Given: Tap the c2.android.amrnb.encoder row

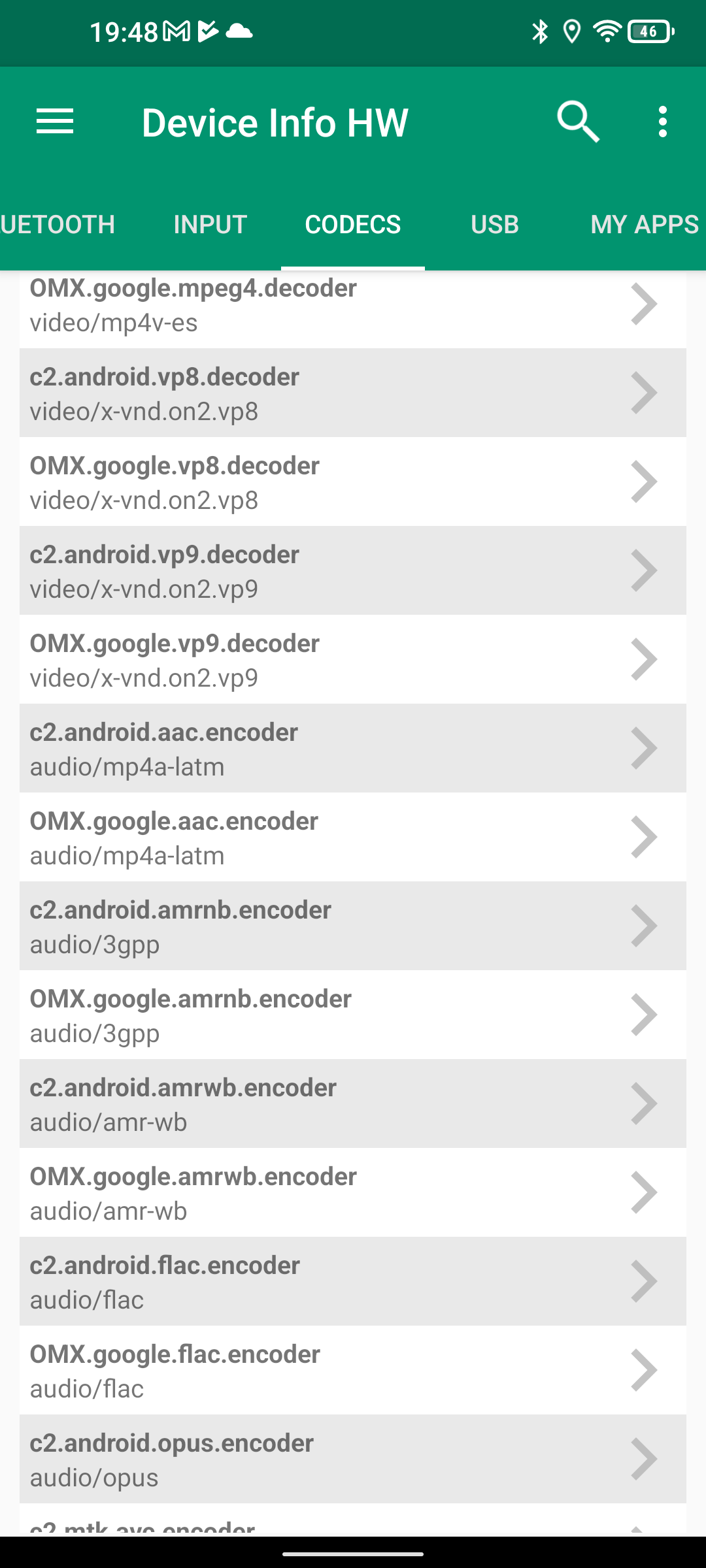Looking at the screenshot, I should [x=353, y=926].
